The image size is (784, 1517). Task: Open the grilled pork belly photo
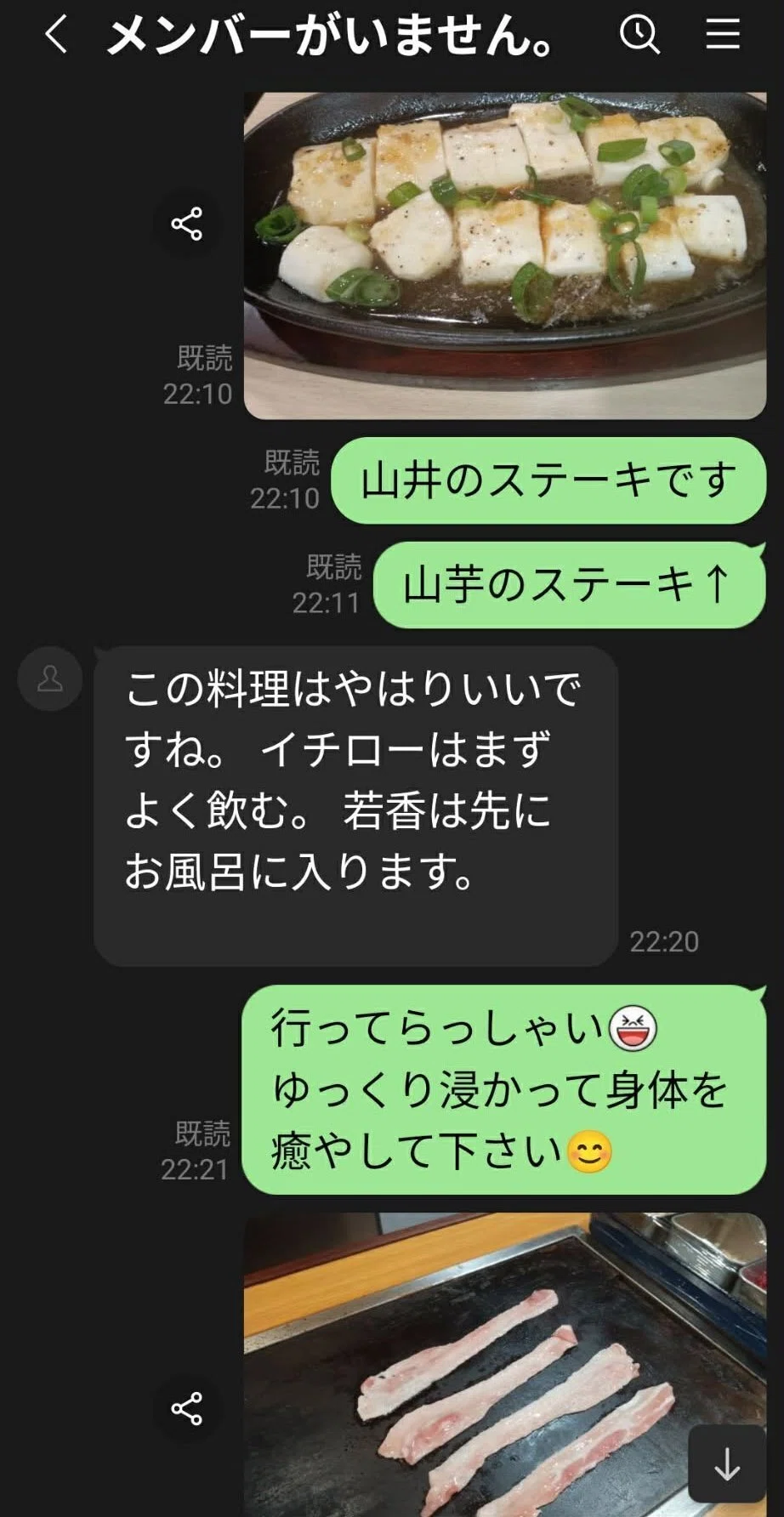505,1365
